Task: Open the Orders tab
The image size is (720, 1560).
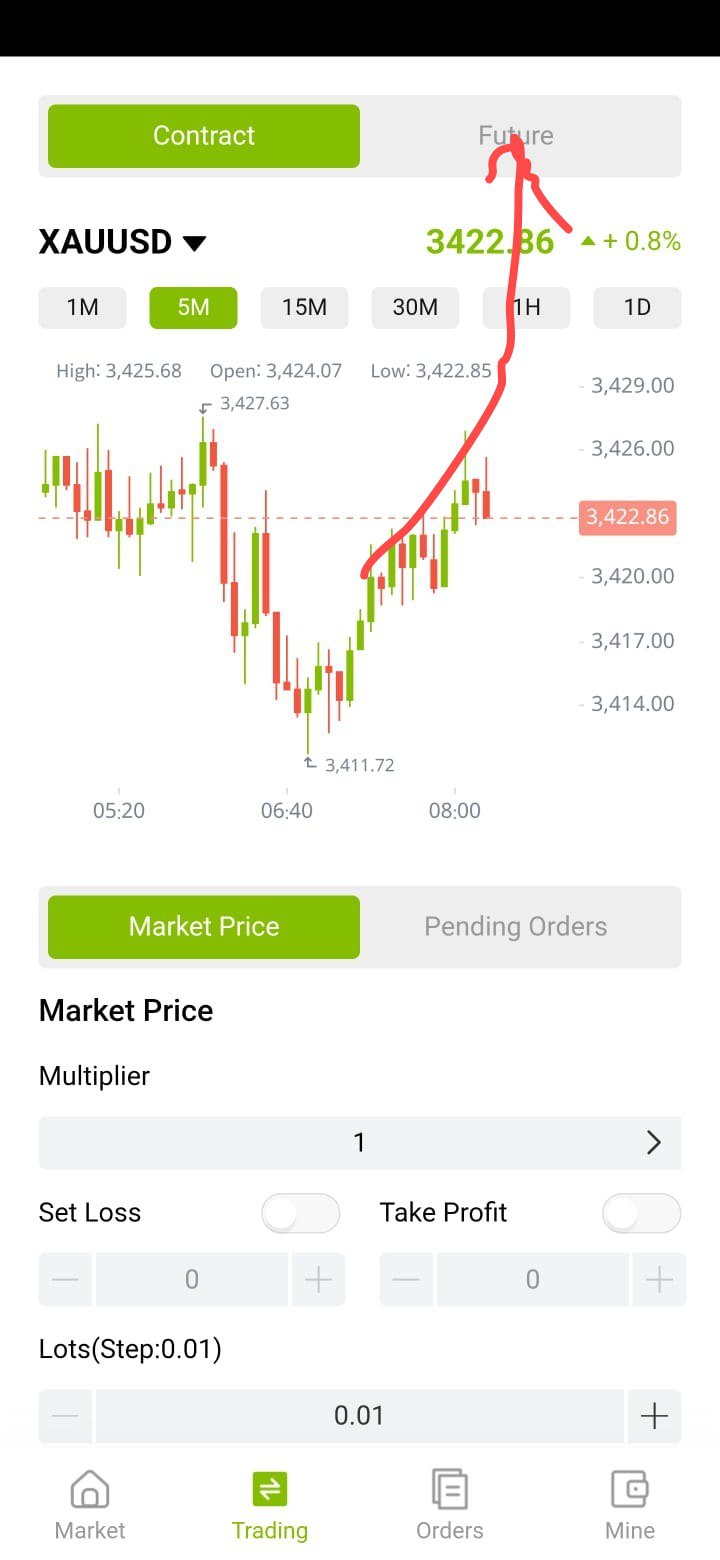Action: point(450,1505)
